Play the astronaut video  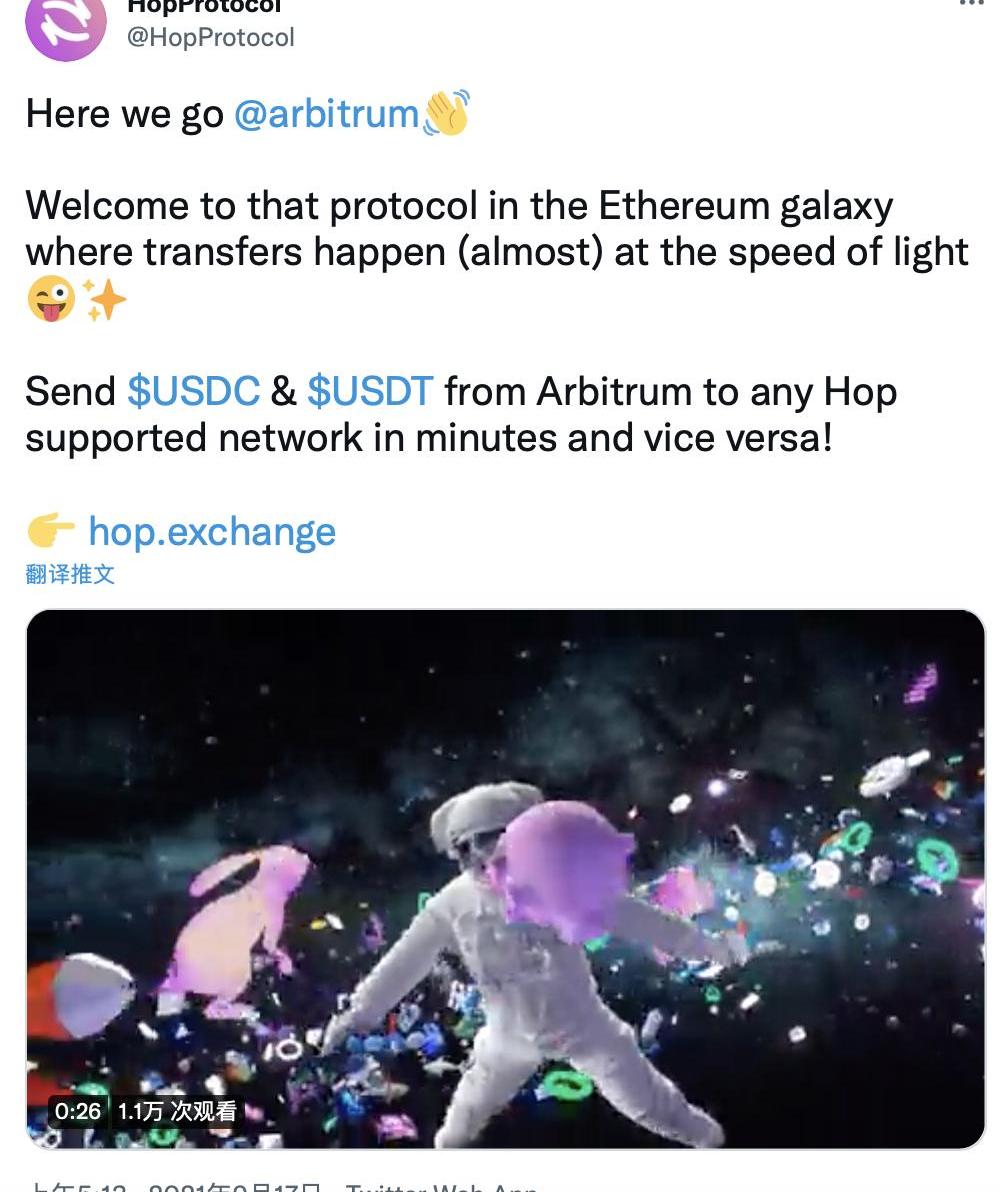(x=505, y=878)
